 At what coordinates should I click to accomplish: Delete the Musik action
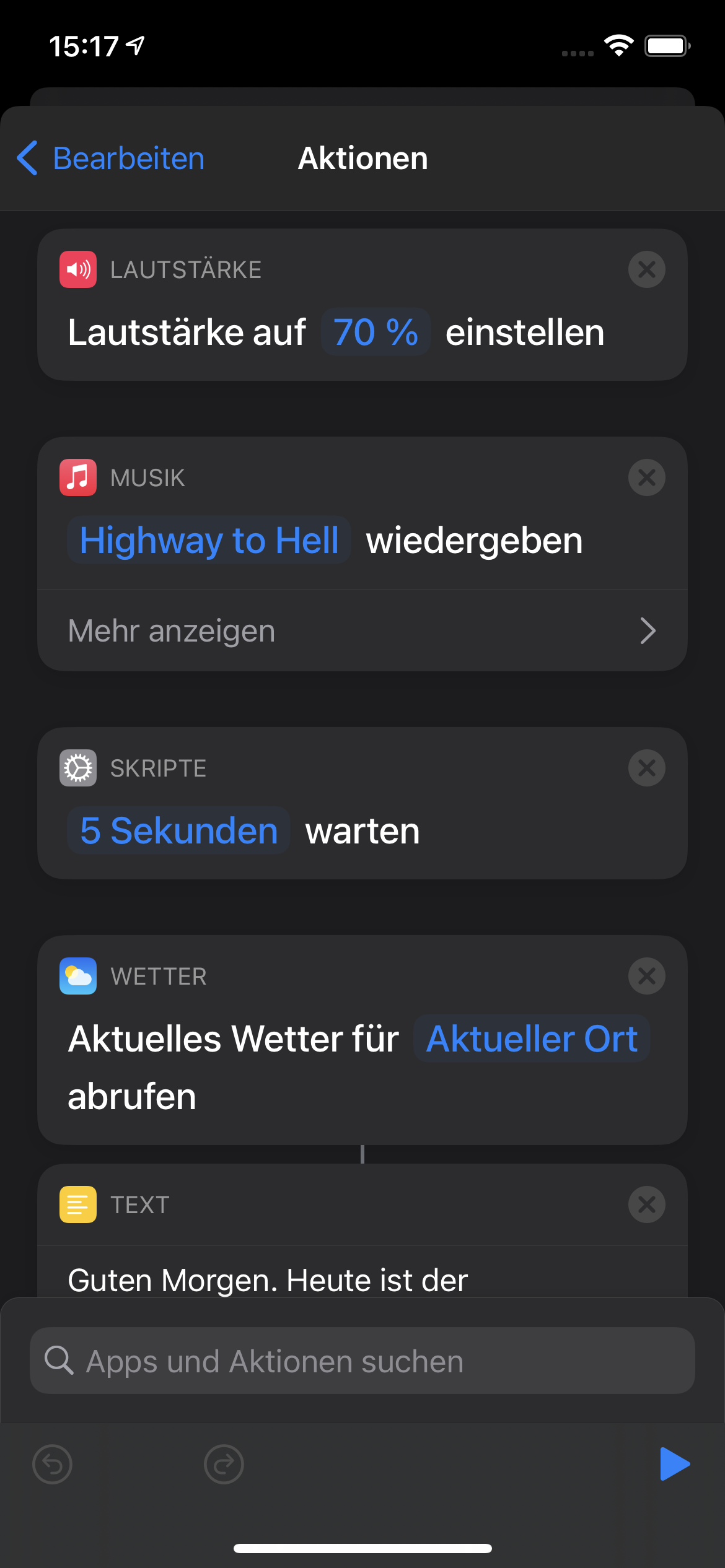[x=646, y=477]
